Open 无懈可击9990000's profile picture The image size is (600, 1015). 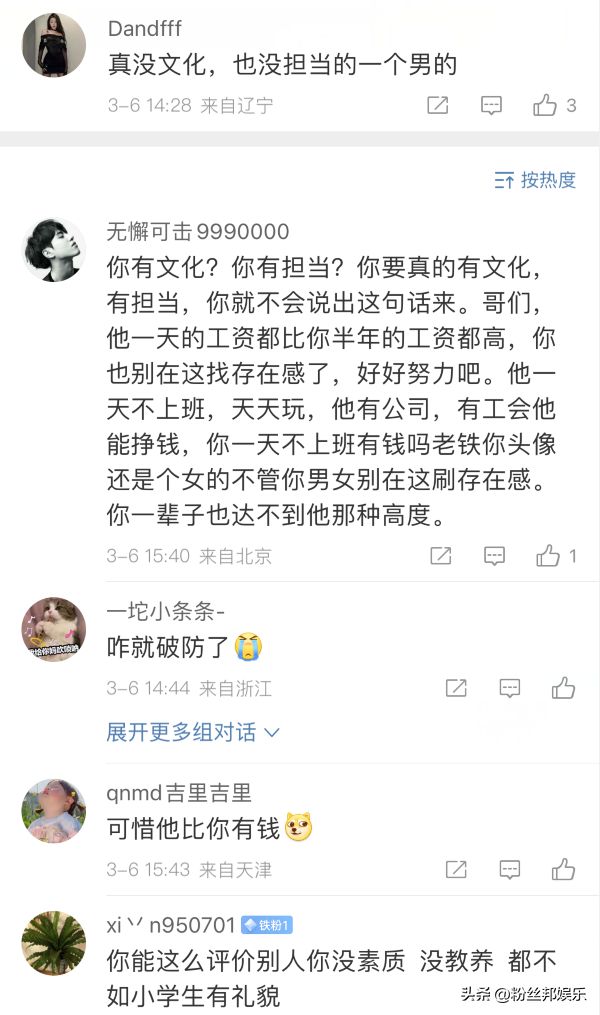point(54,250)
